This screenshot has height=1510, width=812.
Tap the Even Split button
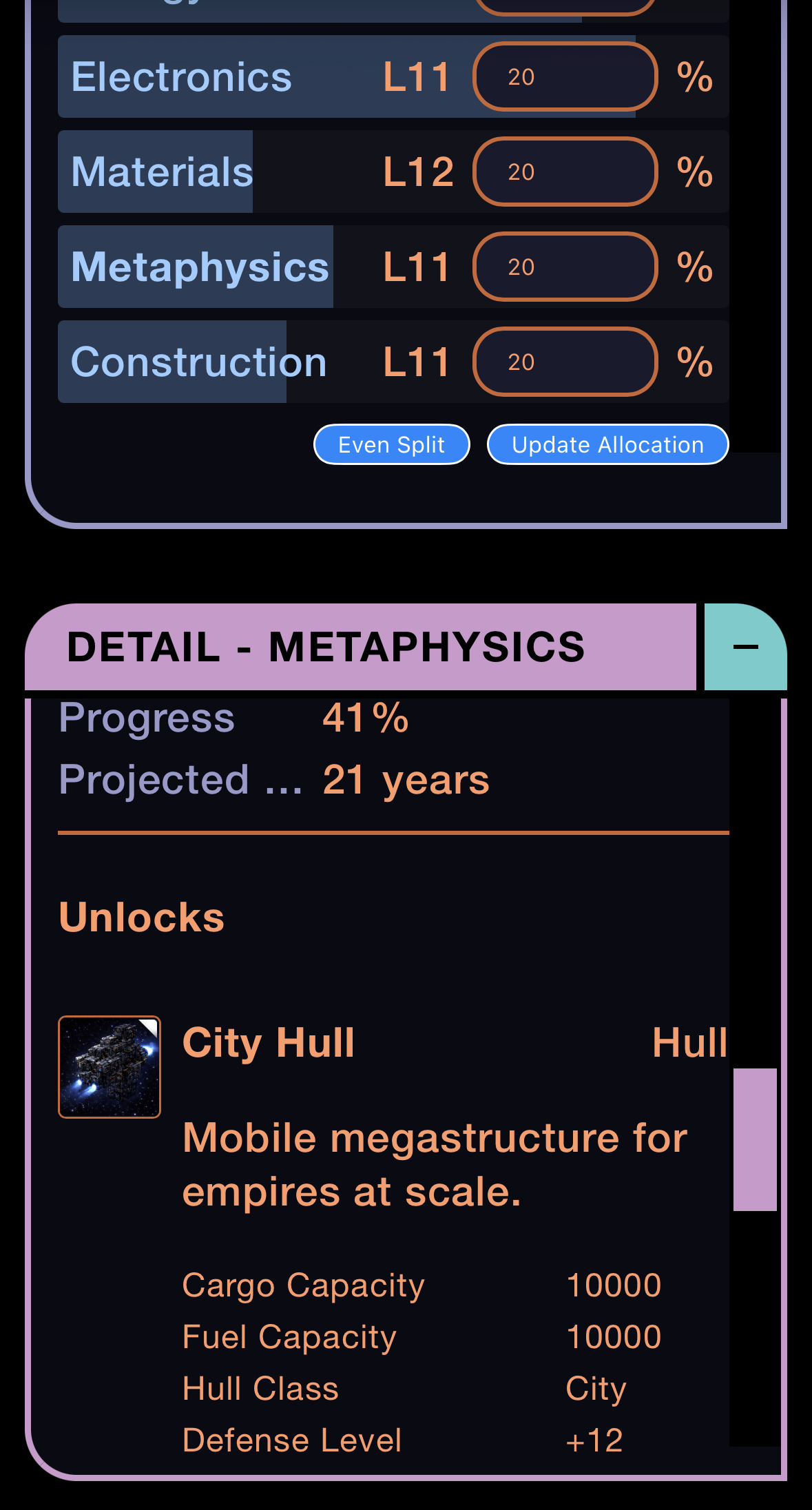pos(391,444)
